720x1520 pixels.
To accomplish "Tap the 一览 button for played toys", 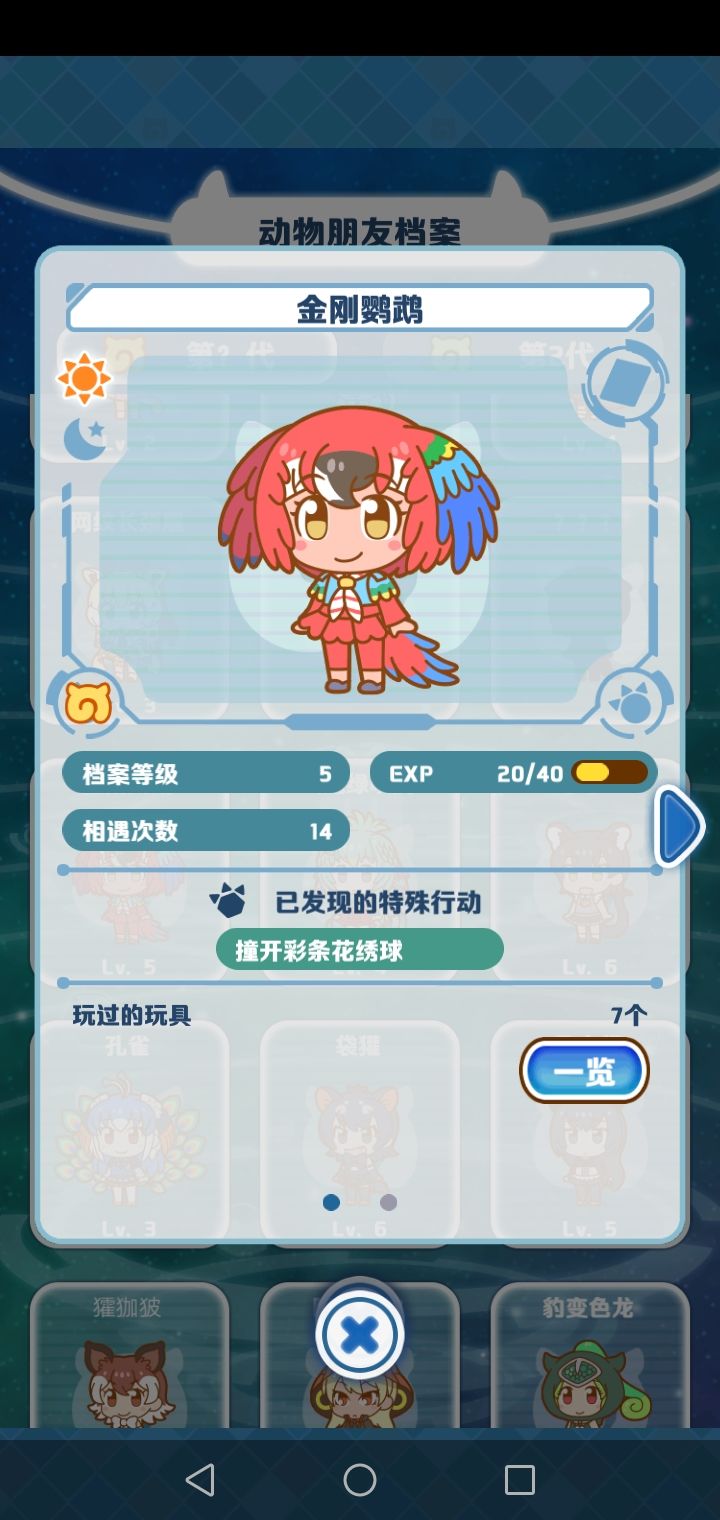I will point(584,1071).
